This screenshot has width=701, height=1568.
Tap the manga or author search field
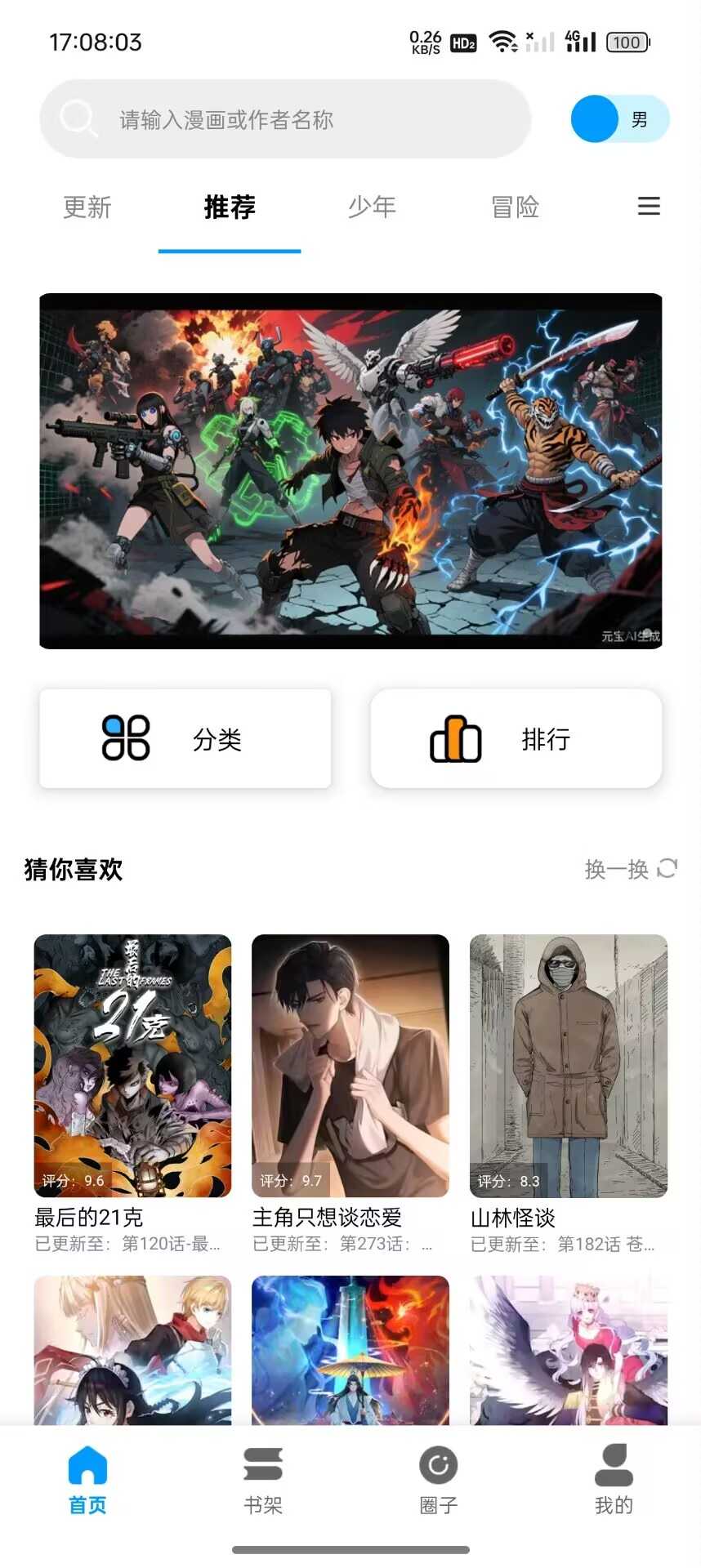[286, 119]
